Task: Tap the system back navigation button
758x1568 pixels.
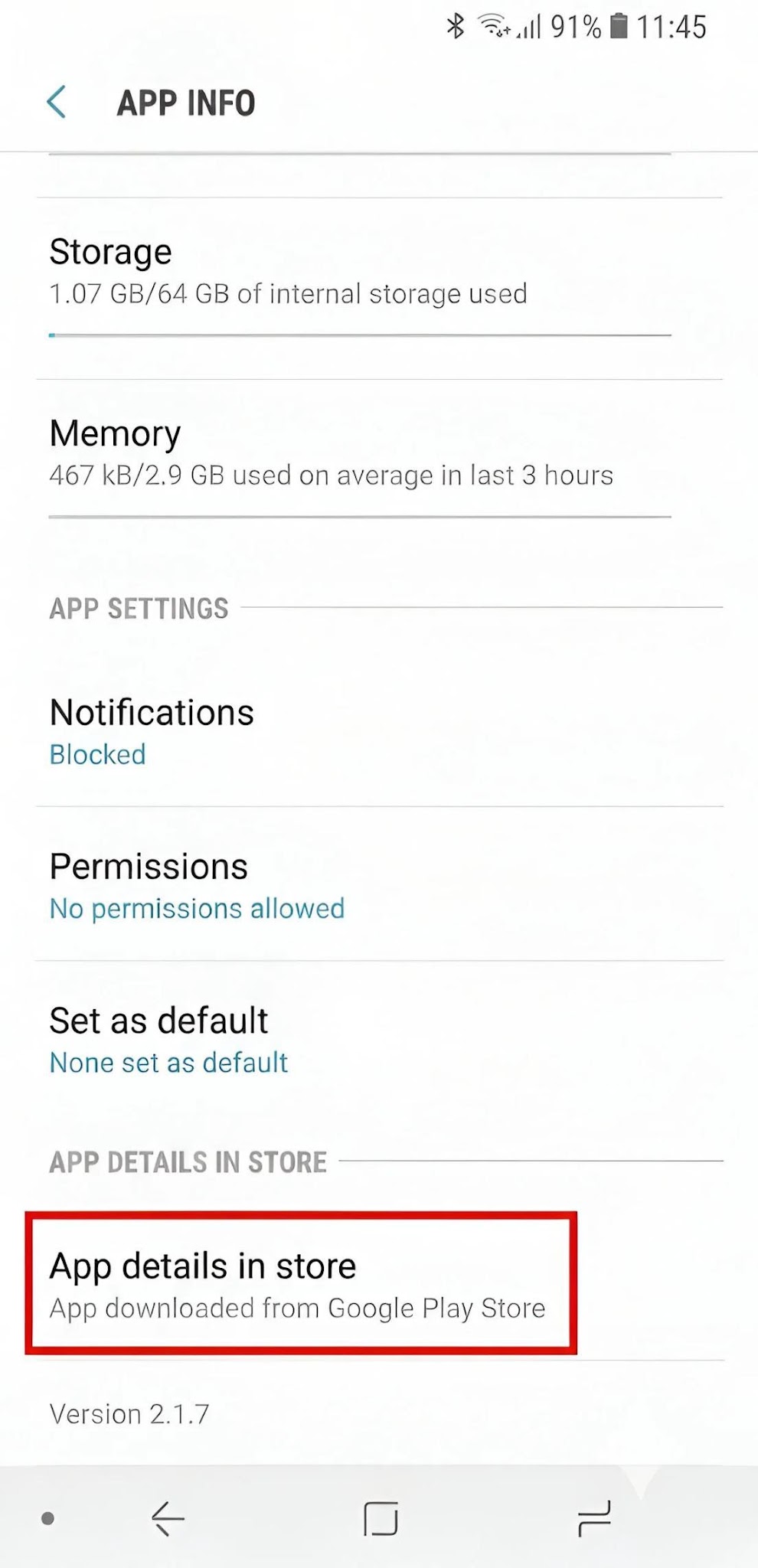Action: [168, 1518]
